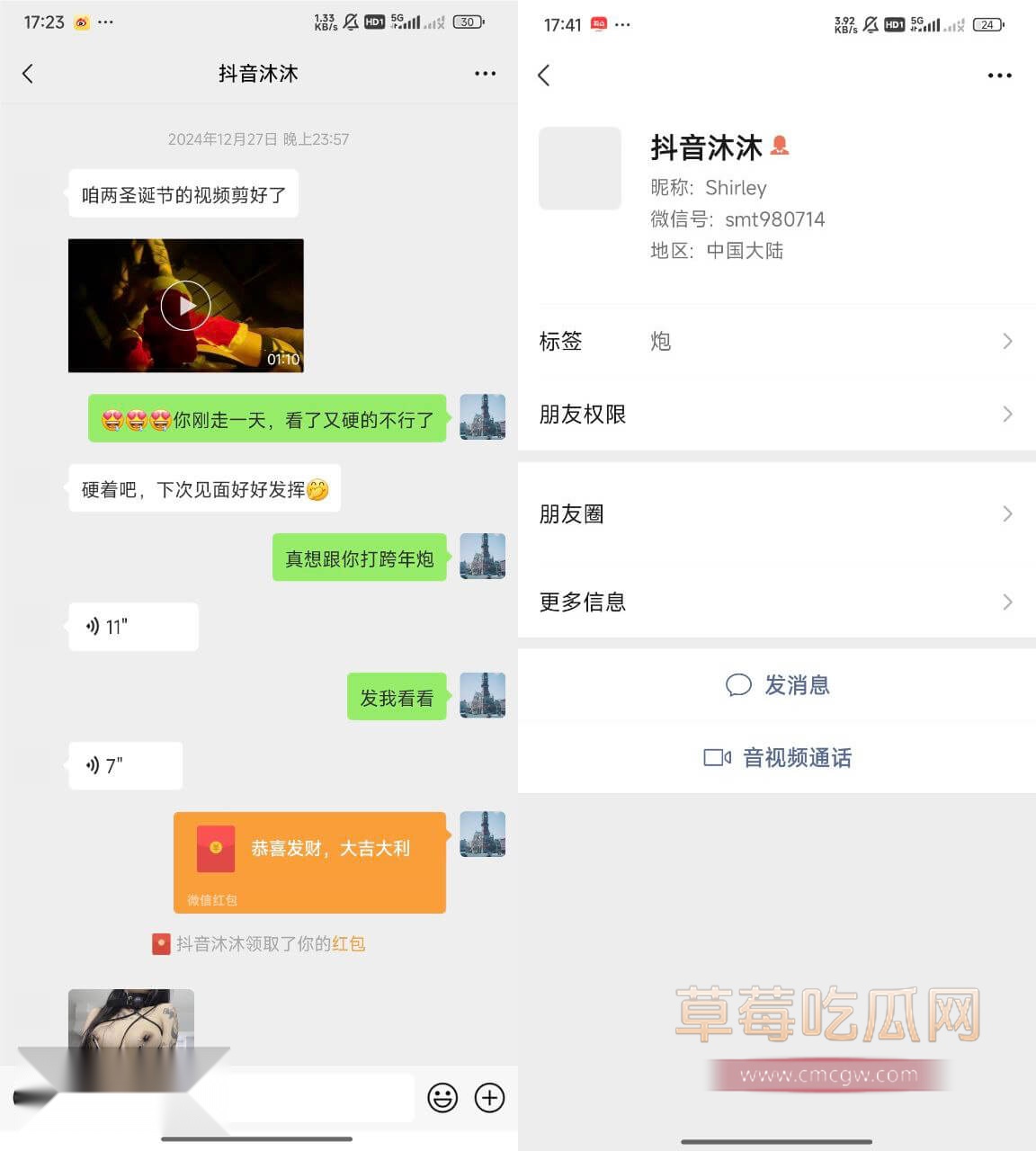Tap the contact silhouette icon beside 抖音沐沐
This screenshot has width=1036, height=1151.
[779, 147]
